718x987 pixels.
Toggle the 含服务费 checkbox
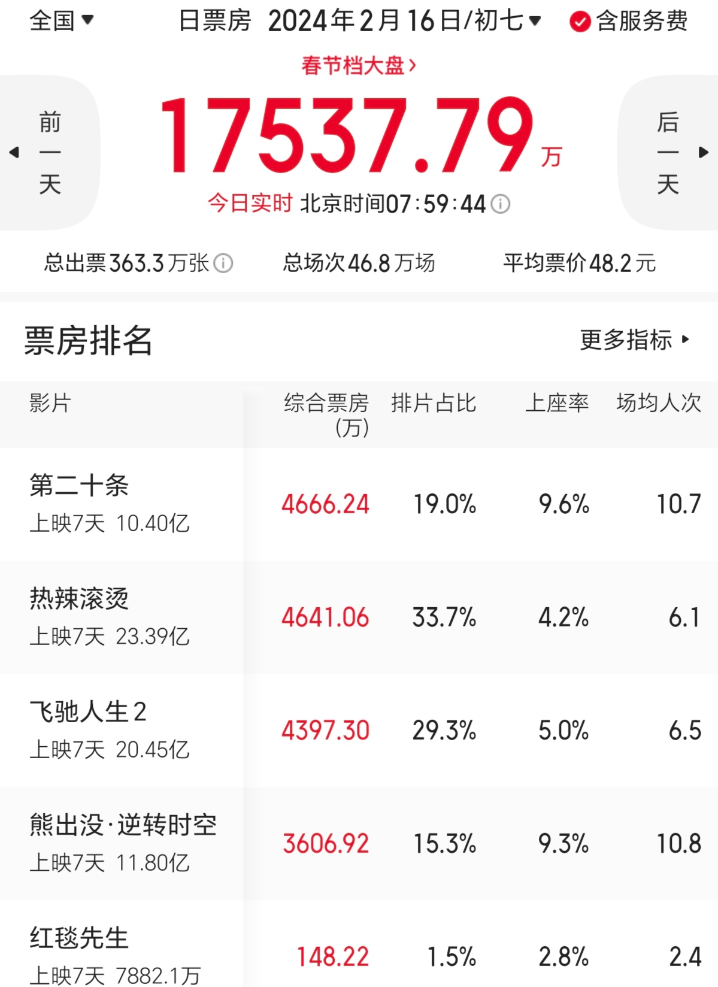coord(580,22)
